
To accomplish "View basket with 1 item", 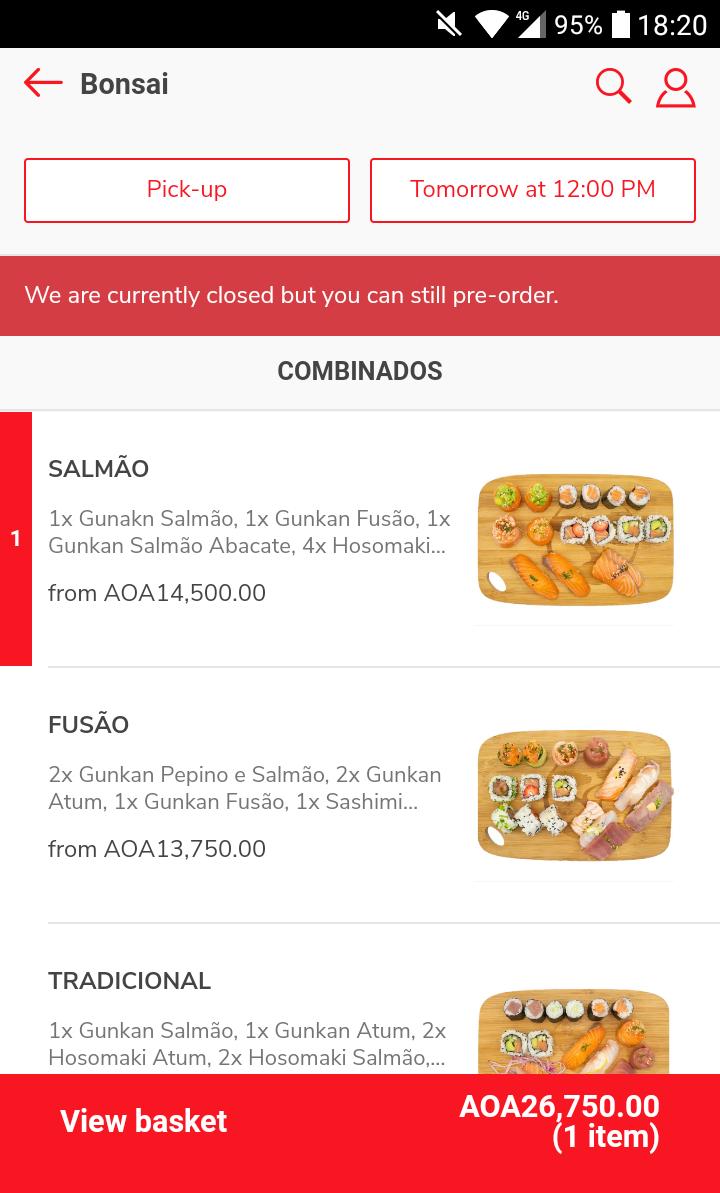I will tap(360, 1122).
